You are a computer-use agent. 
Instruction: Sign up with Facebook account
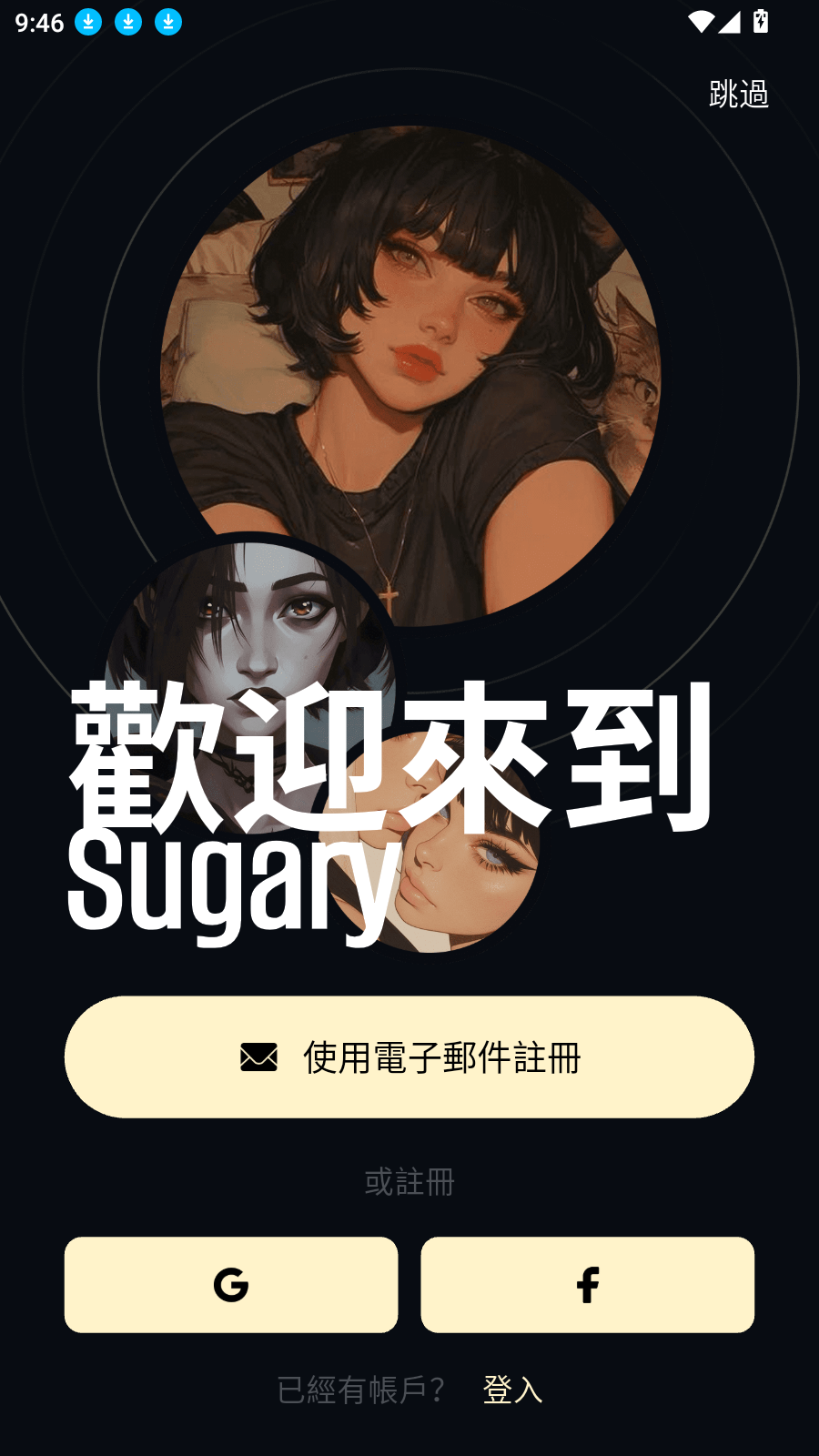[587, 1286]
